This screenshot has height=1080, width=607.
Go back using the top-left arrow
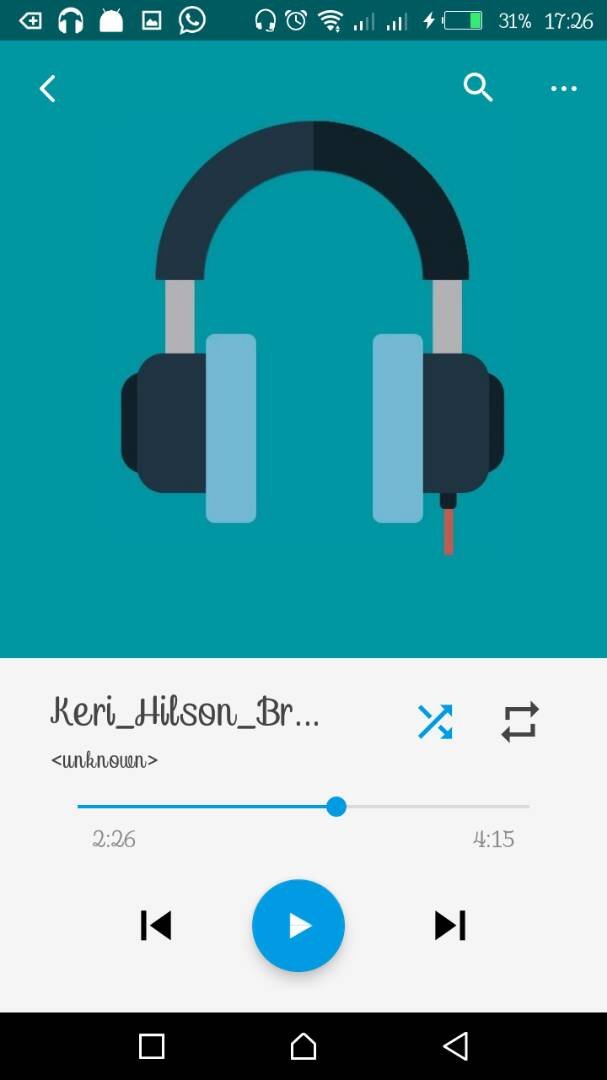[x=47, y=89]
